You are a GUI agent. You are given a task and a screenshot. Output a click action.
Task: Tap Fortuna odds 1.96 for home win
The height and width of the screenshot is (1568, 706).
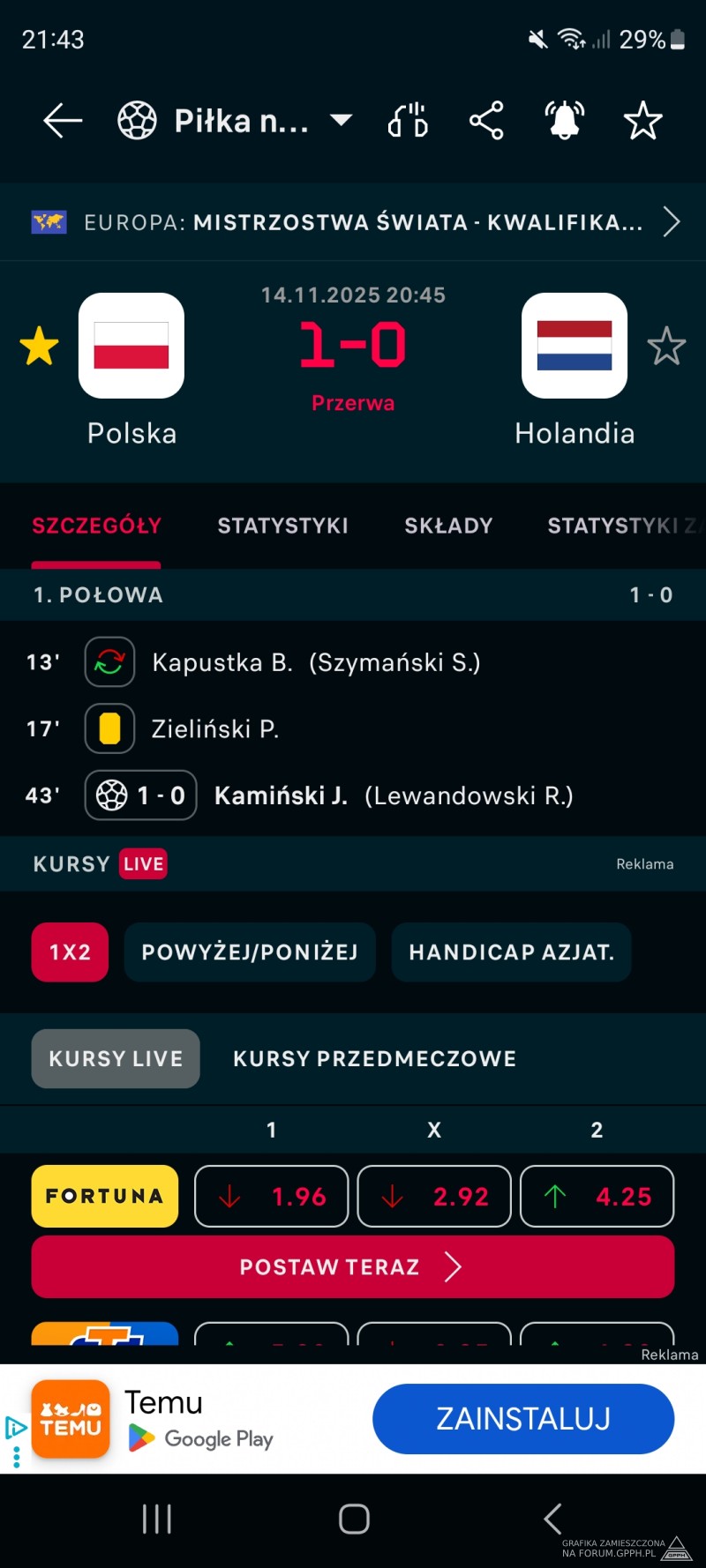(272, 1197)
